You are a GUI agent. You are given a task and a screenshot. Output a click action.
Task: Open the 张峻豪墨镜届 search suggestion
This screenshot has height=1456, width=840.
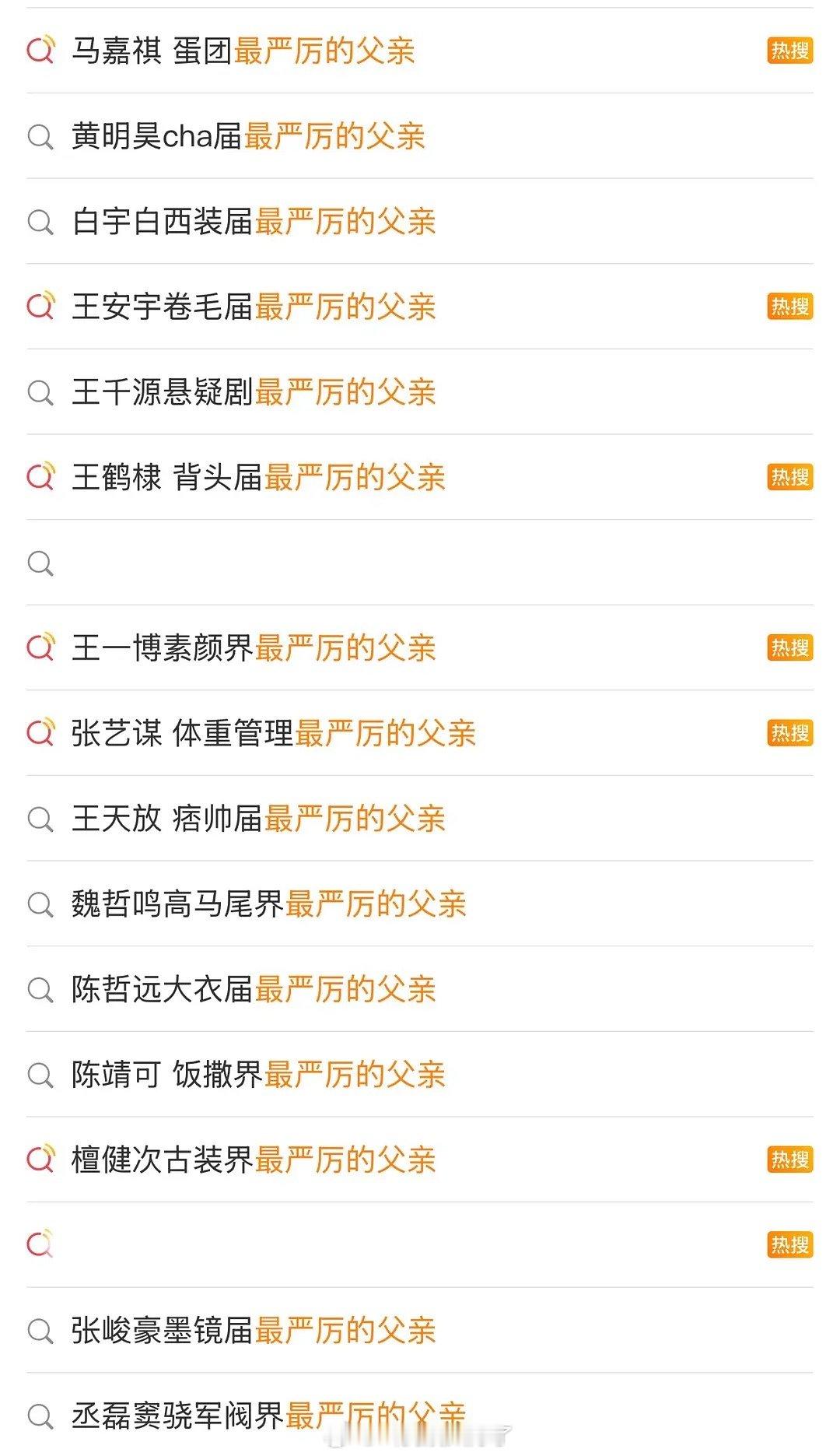pos(256,1331)
